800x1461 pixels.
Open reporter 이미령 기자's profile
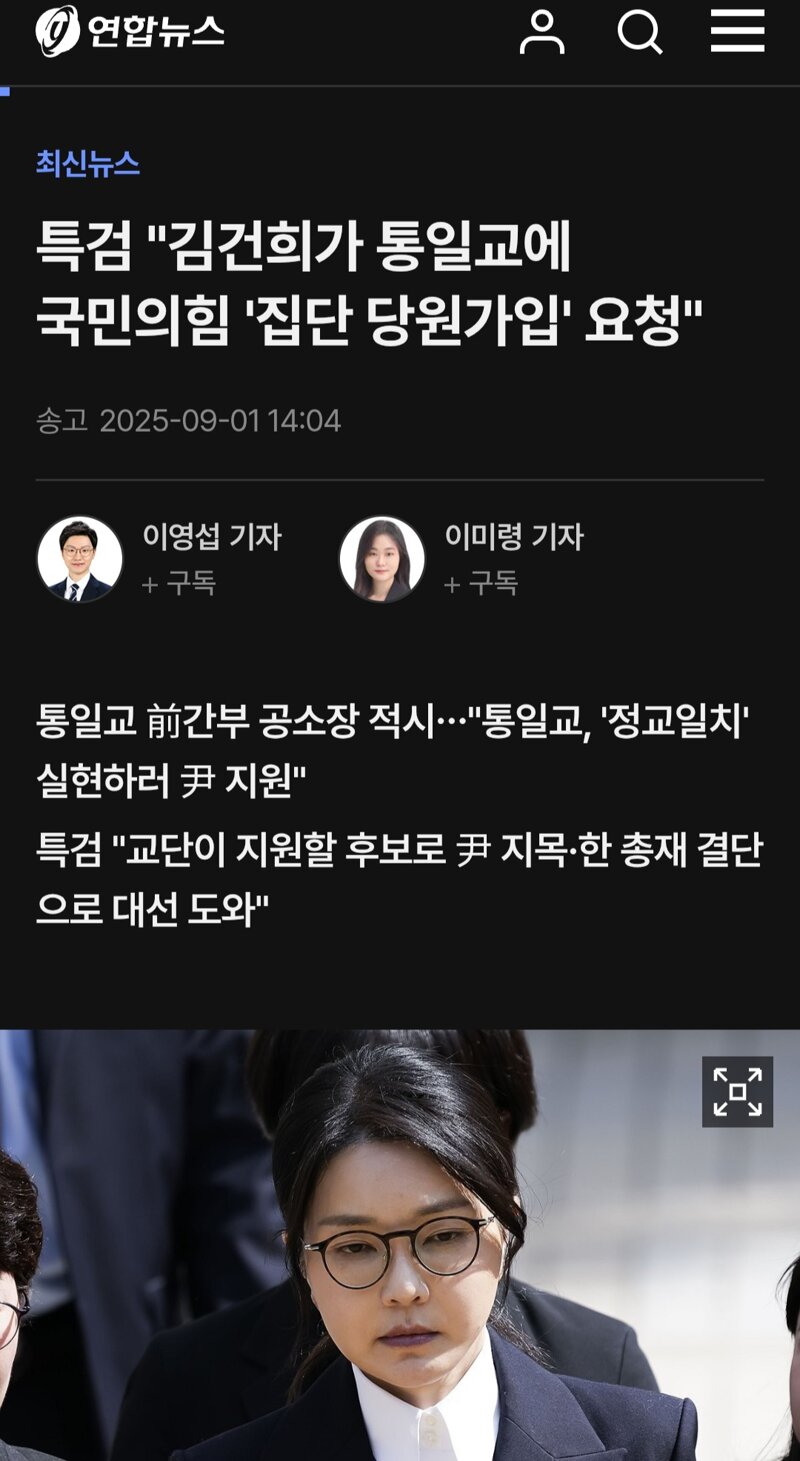pyautogui.click(x=514, y=538)
